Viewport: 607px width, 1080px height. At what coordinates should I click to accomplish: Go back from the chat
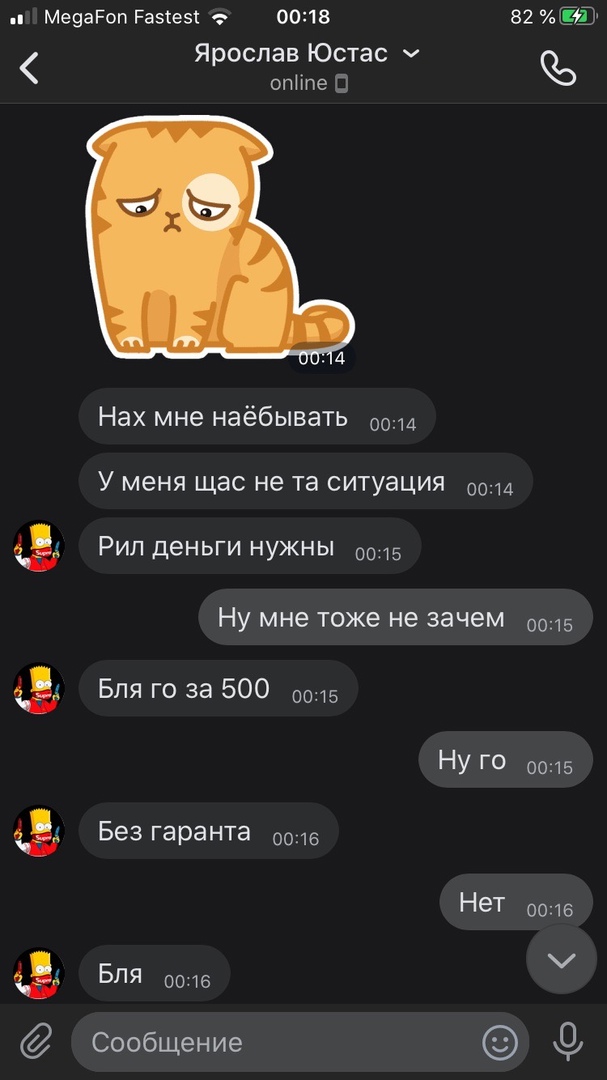click(x=30, y=67)
